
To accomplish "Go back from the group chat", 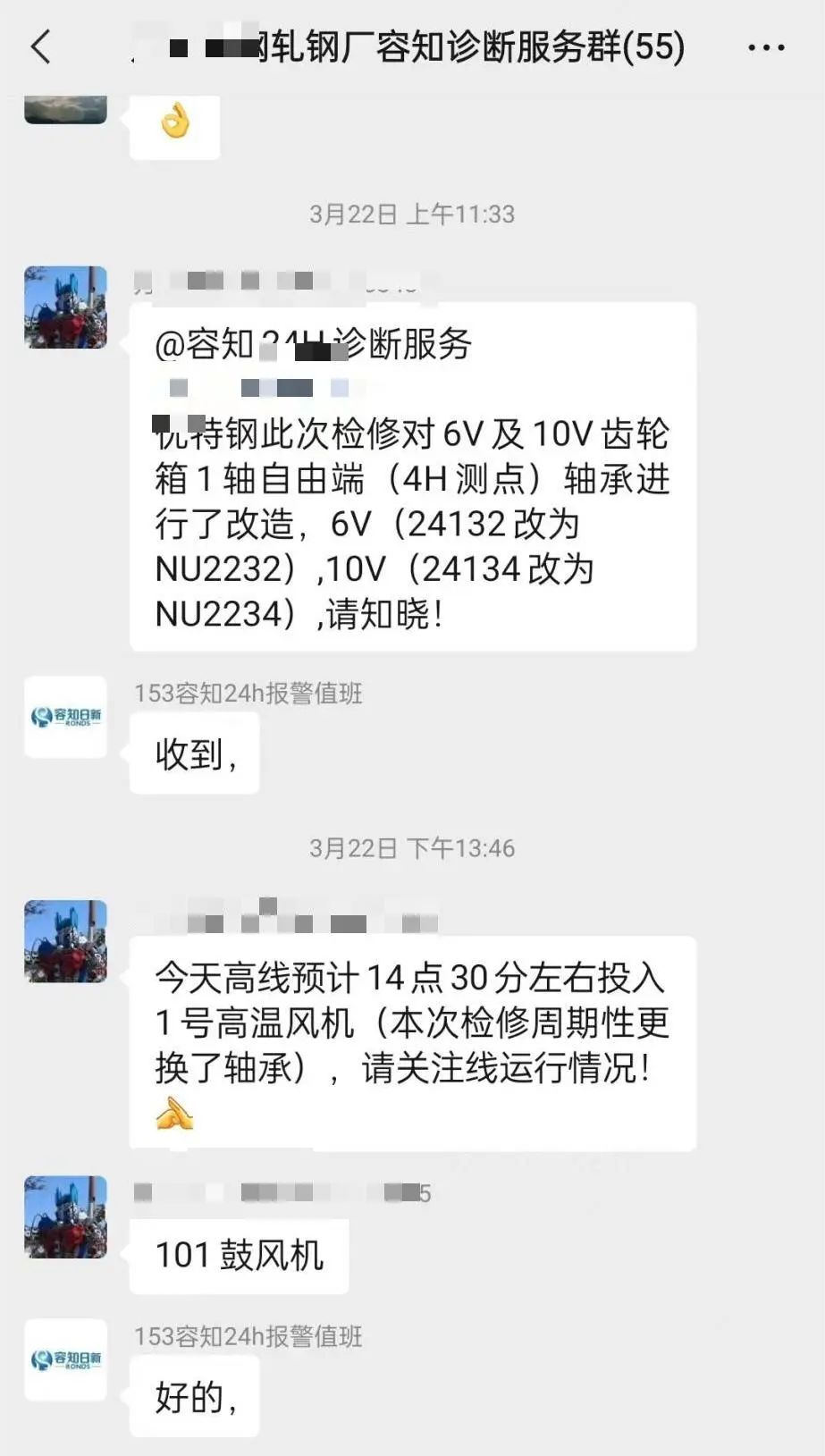I will [41, 46].
